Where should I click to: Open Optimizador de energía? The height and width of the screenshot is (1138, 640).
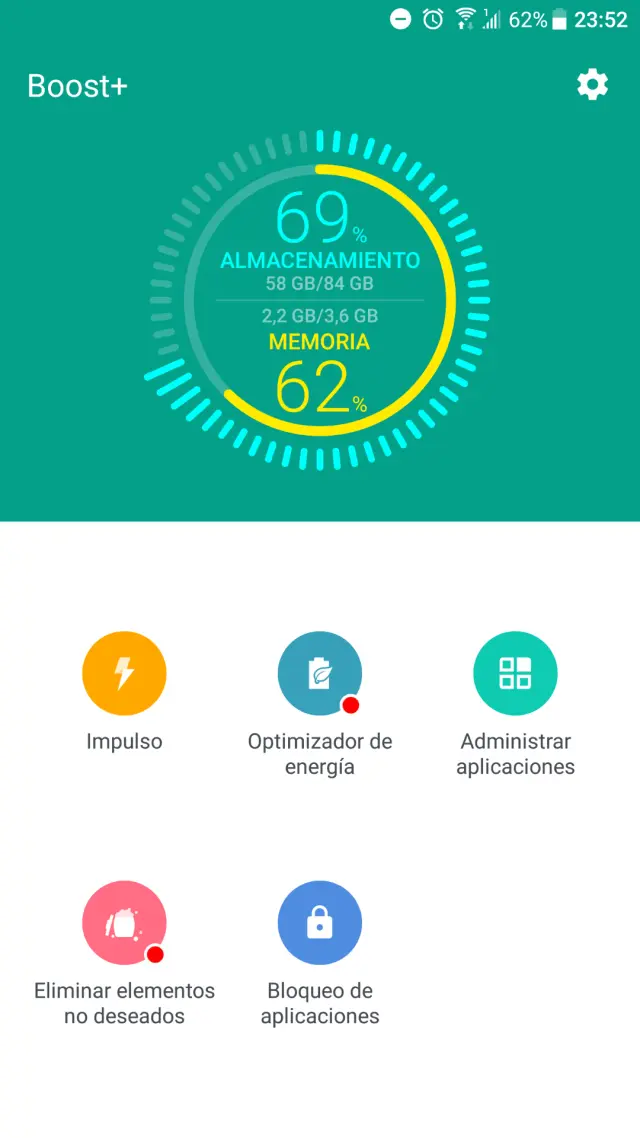click(x=319, y=673)
